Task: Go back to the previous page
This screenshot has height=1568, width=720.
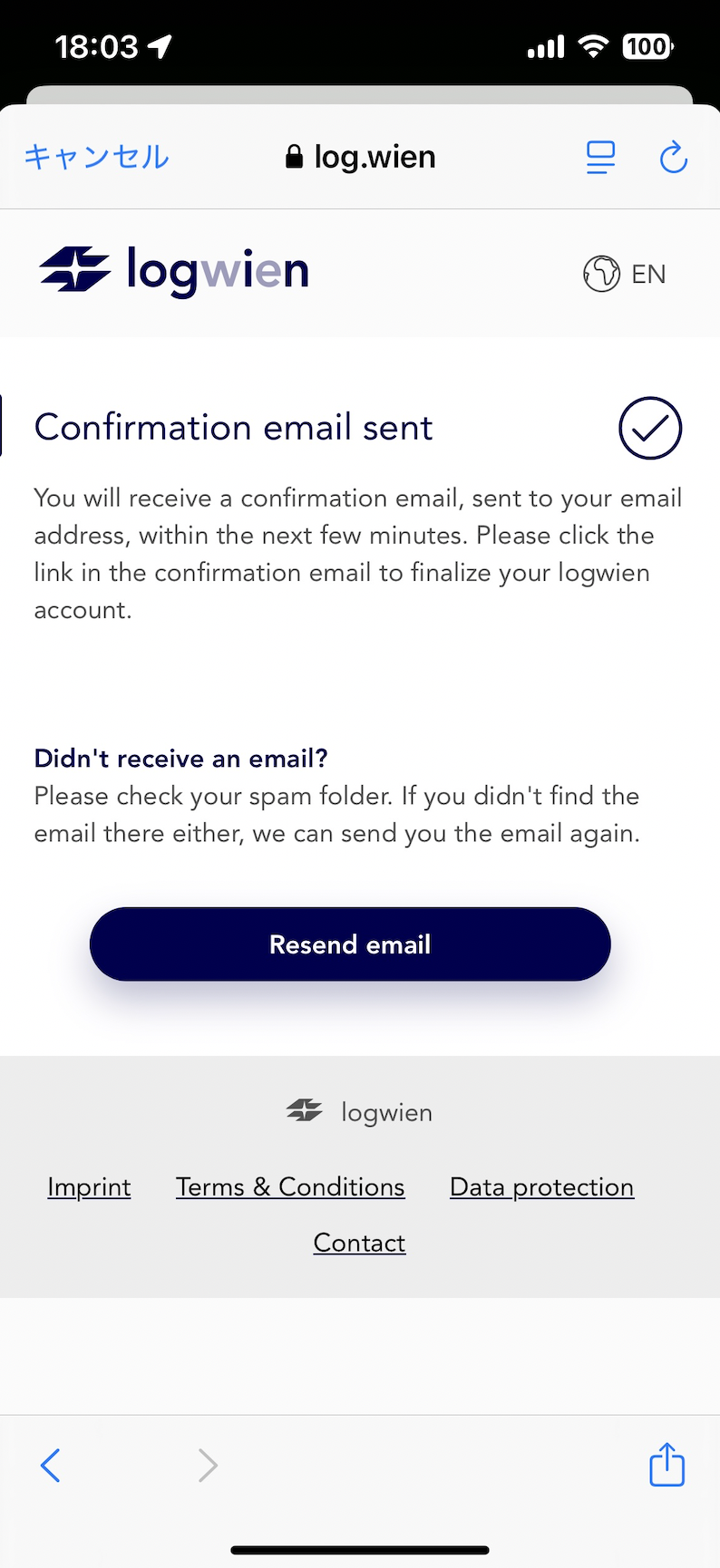Action: (x=51, y=1465)
